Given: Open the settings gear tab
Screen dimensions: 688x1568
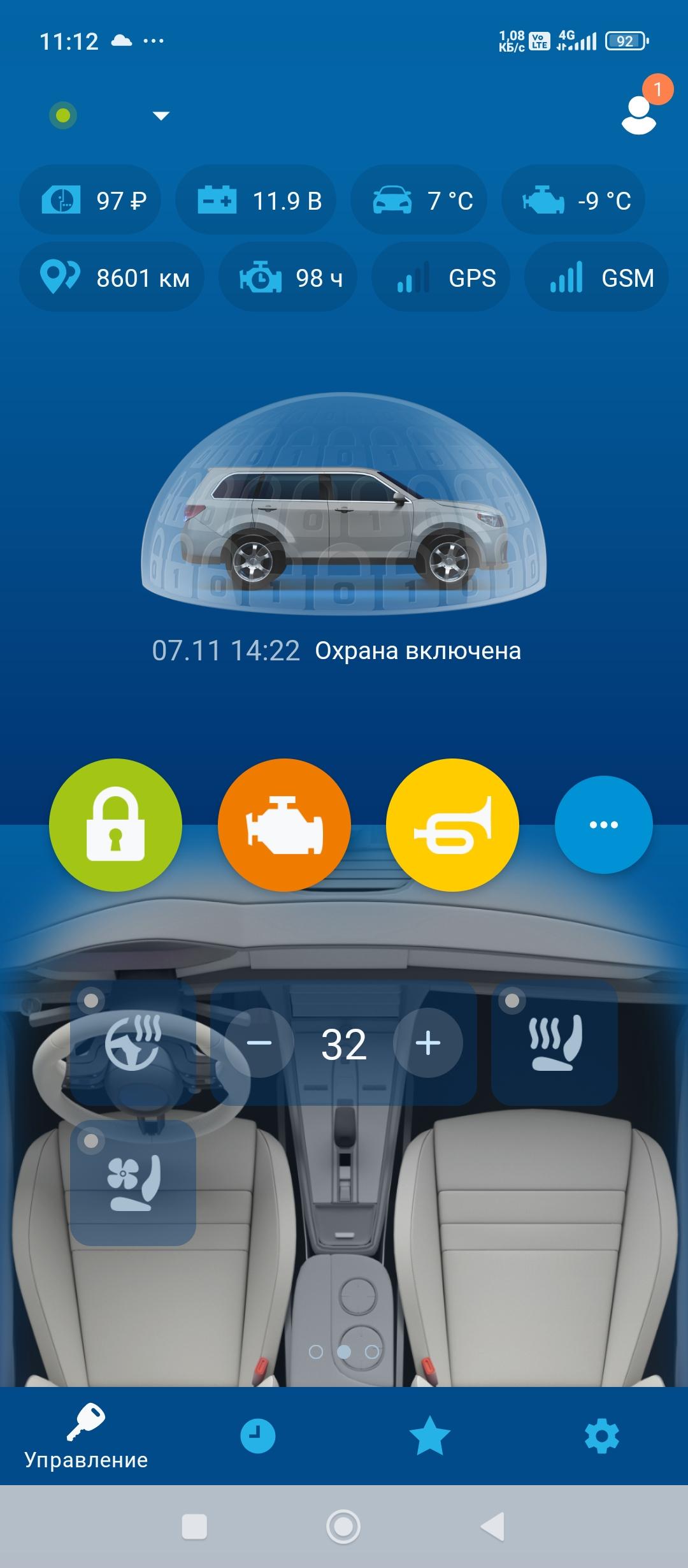Looking at the screenshot, I should coord(601,1437).
